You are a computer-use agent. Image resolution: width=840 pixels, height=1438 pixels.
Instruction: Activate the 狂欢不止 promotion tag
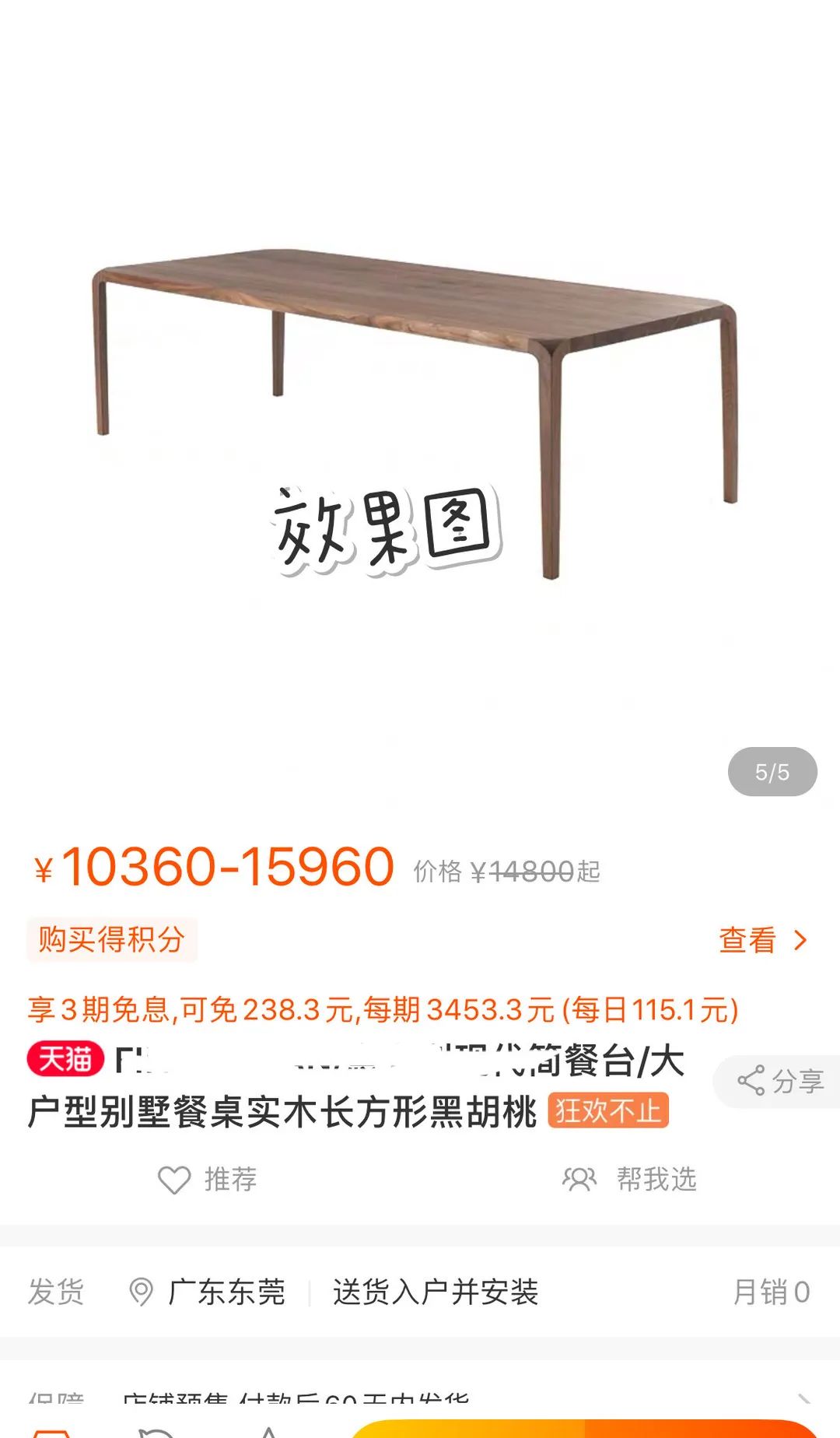(609, 1111)
